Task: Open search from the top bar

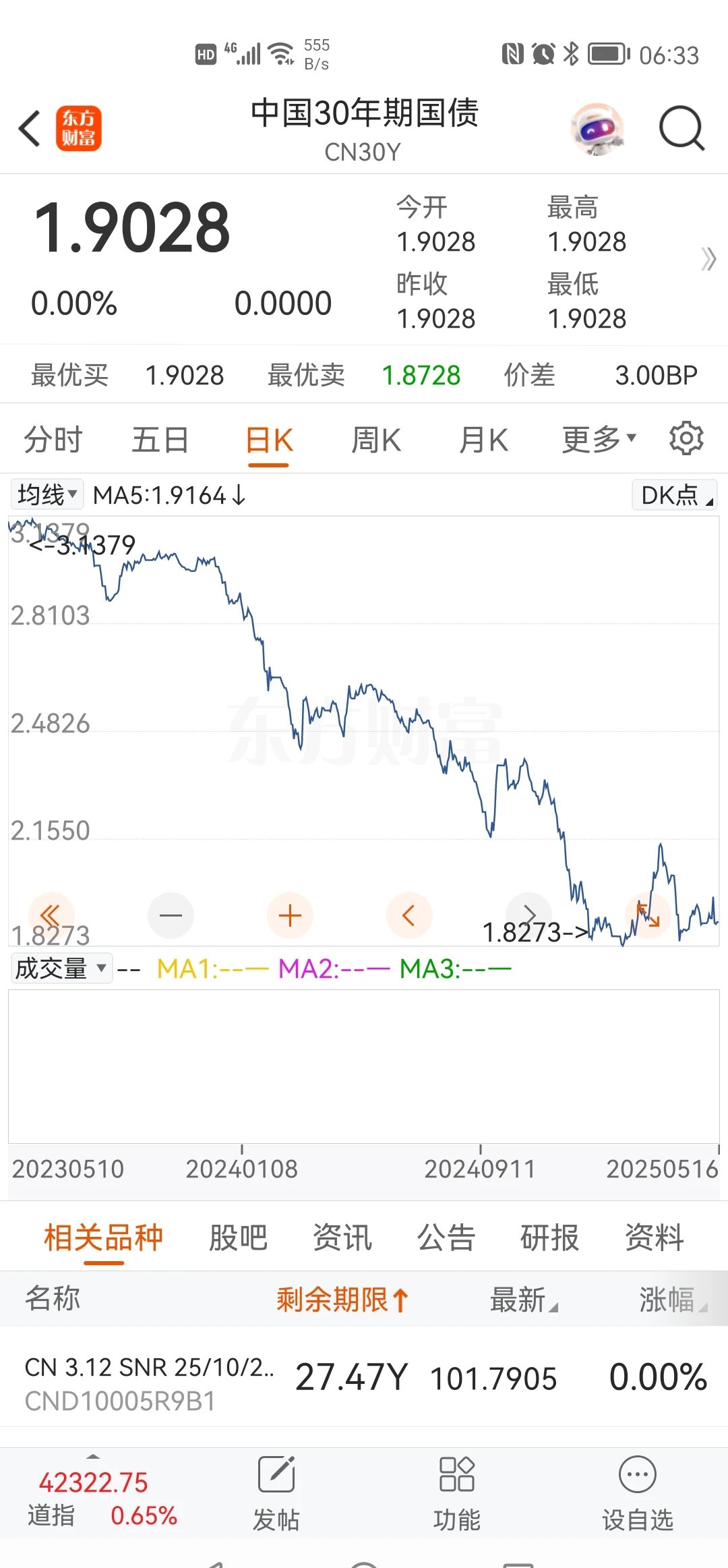Action: coord(681,128)
